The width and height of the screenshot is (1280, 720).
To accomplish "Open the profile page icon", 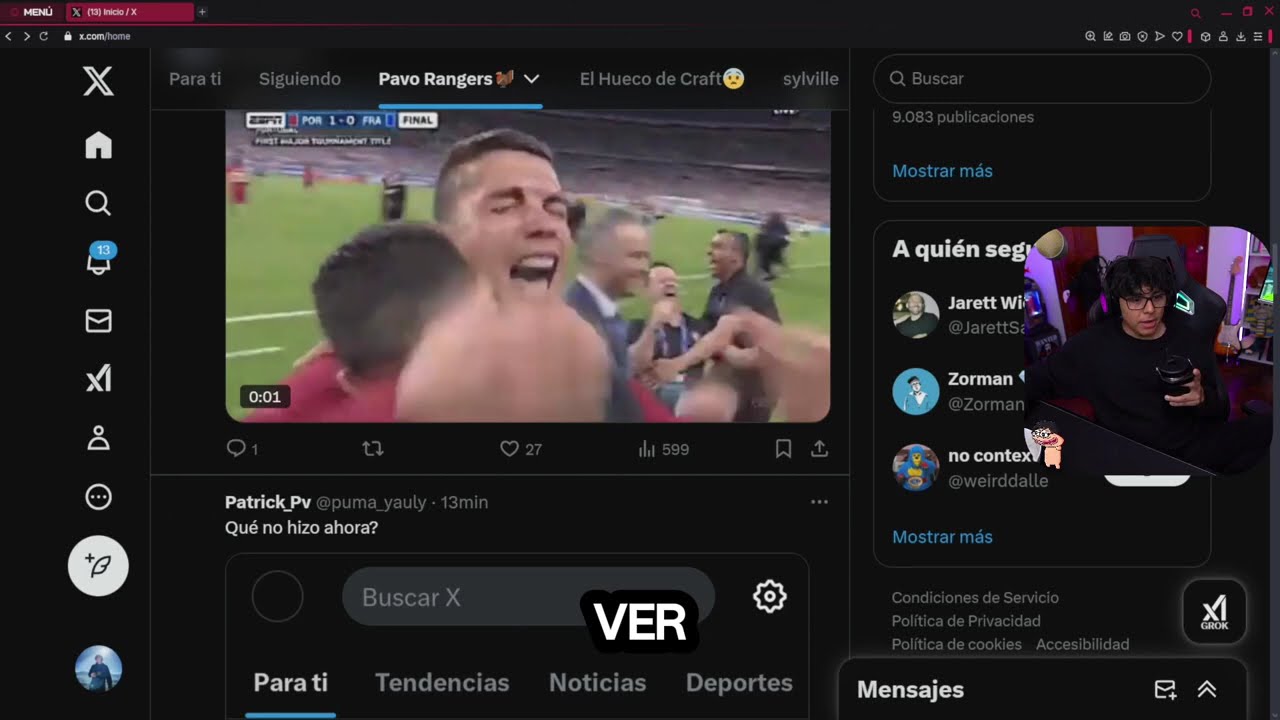I will pyautogui.click(x=98, y=438).
